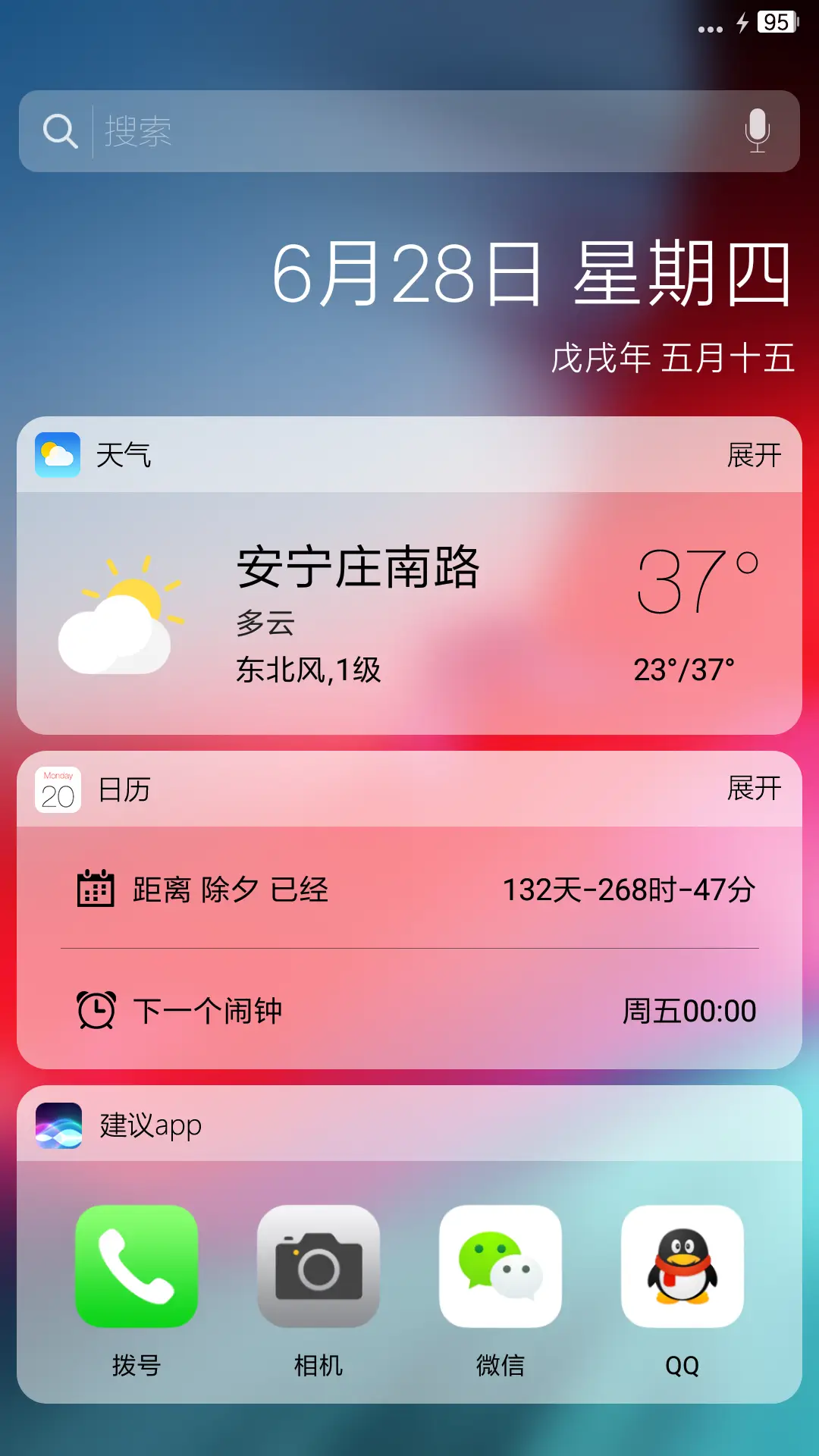Expand the Weather (天气) widget via 展开
The width and height of the screenshot is (819, 1456).
coord(752,456)
